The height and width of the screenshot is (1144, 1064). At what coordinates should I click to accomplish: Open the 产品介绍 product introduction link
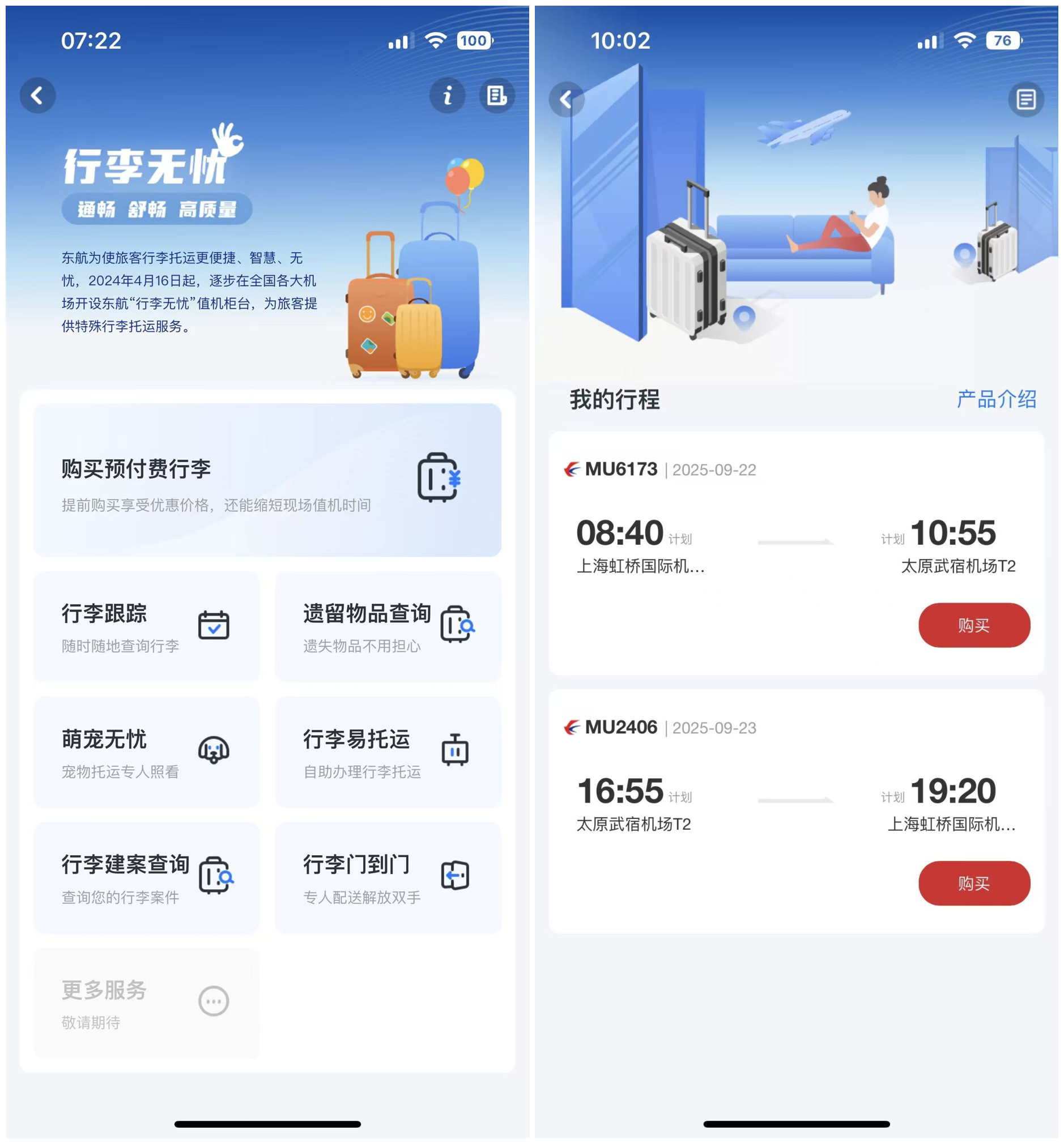(996, 401)
